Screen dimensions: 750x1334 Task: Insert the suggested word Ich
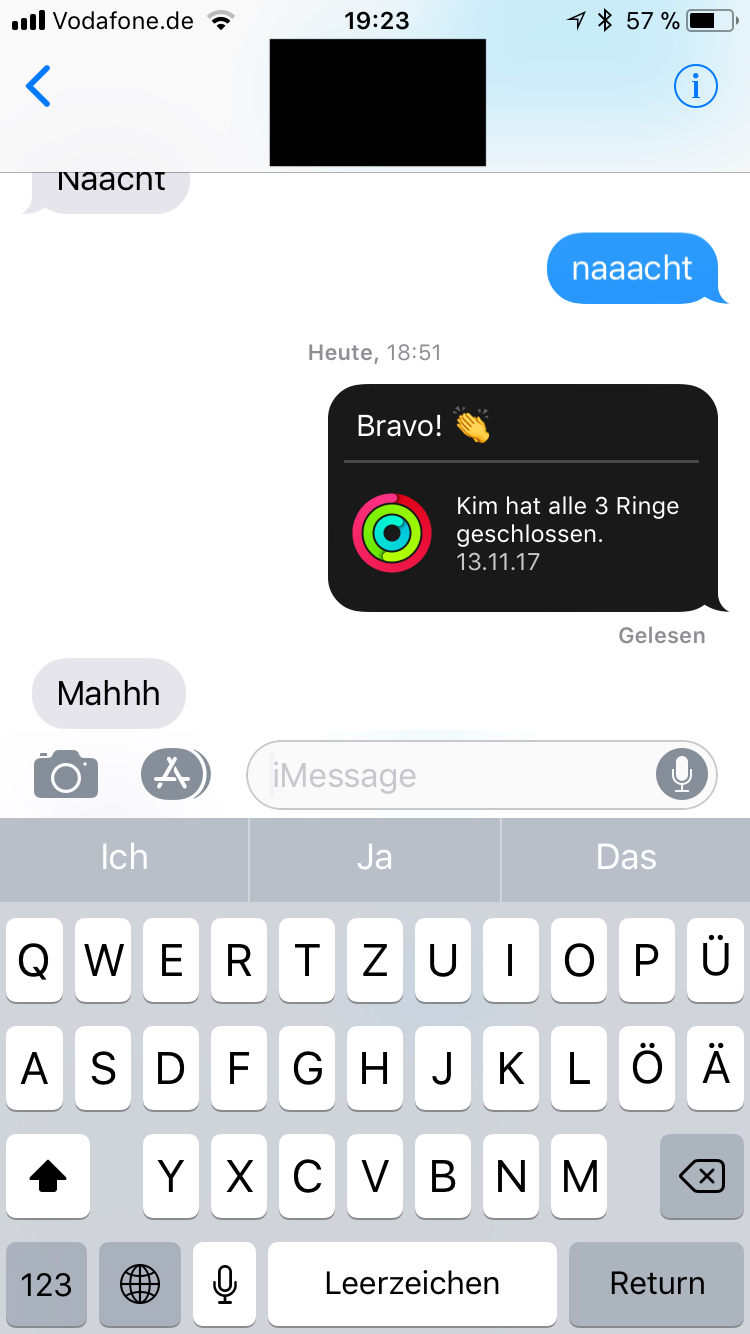pyautogui.click(x=124, y=858)
